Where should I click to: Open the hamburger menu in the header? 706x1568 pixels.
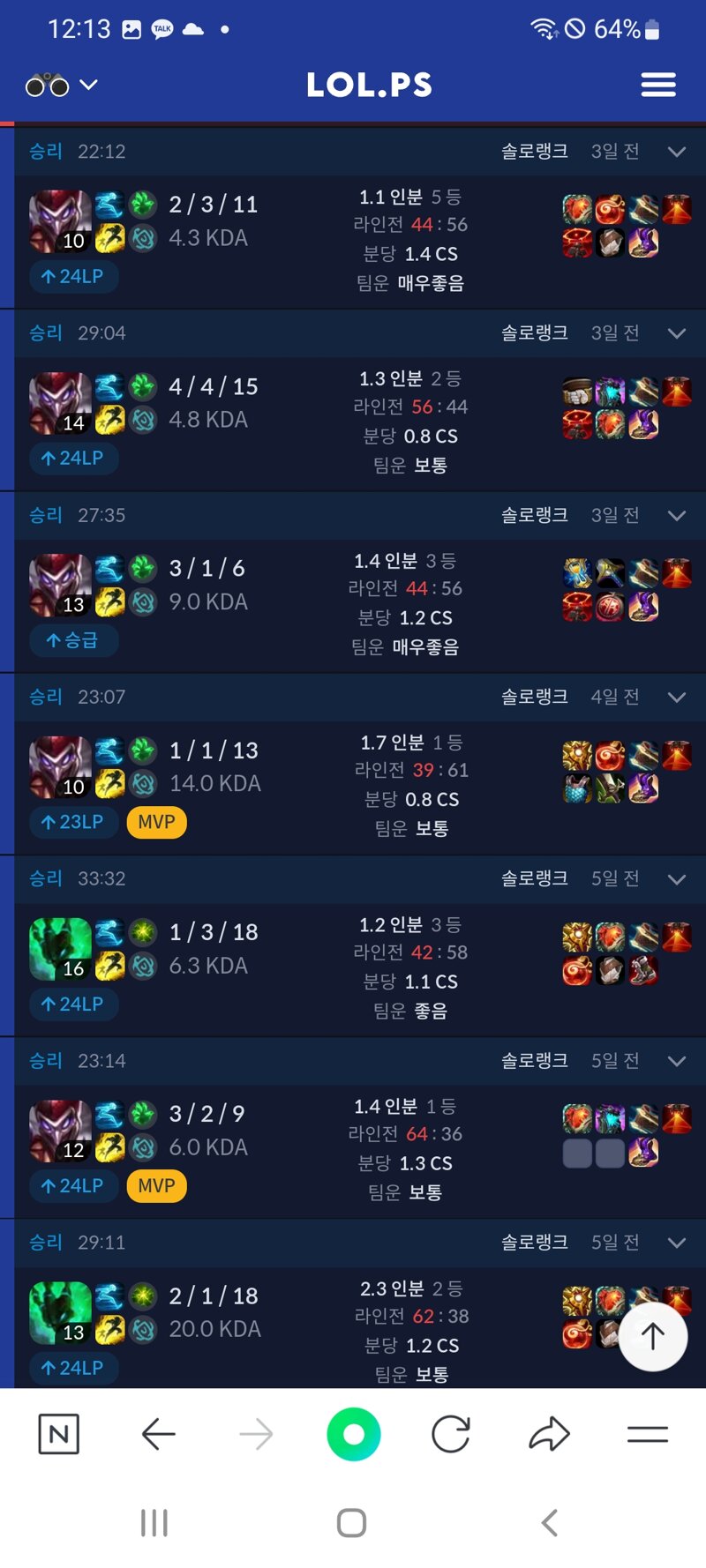[x=658, y=85]
